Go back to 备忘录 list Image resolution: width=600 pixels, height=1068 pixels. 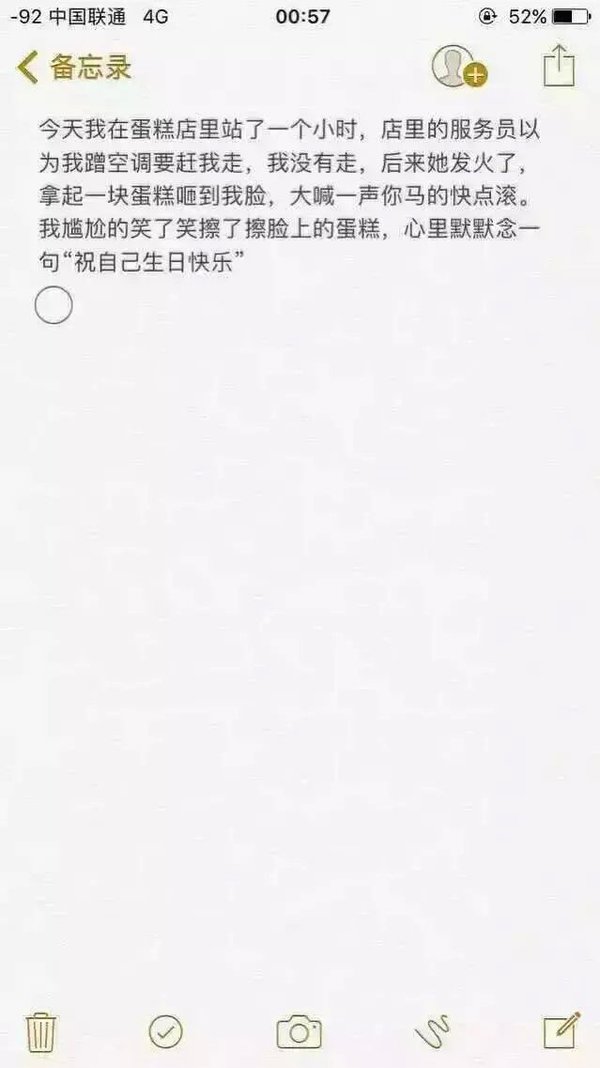coord(74,67)
